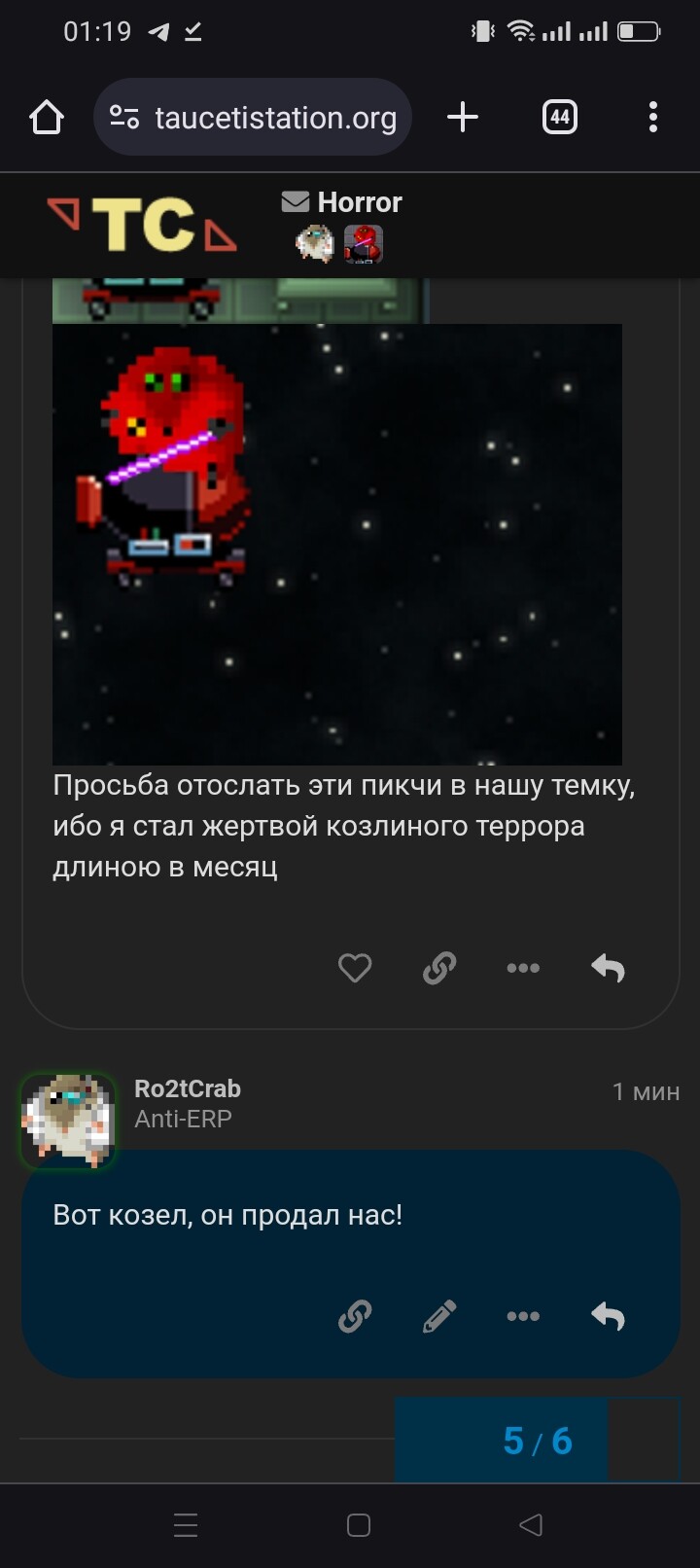Edit Ro2tCrab's post with pencil icon
Image resolution: width=700 pixels, height=1568 pixels.
pos(439,1316)
